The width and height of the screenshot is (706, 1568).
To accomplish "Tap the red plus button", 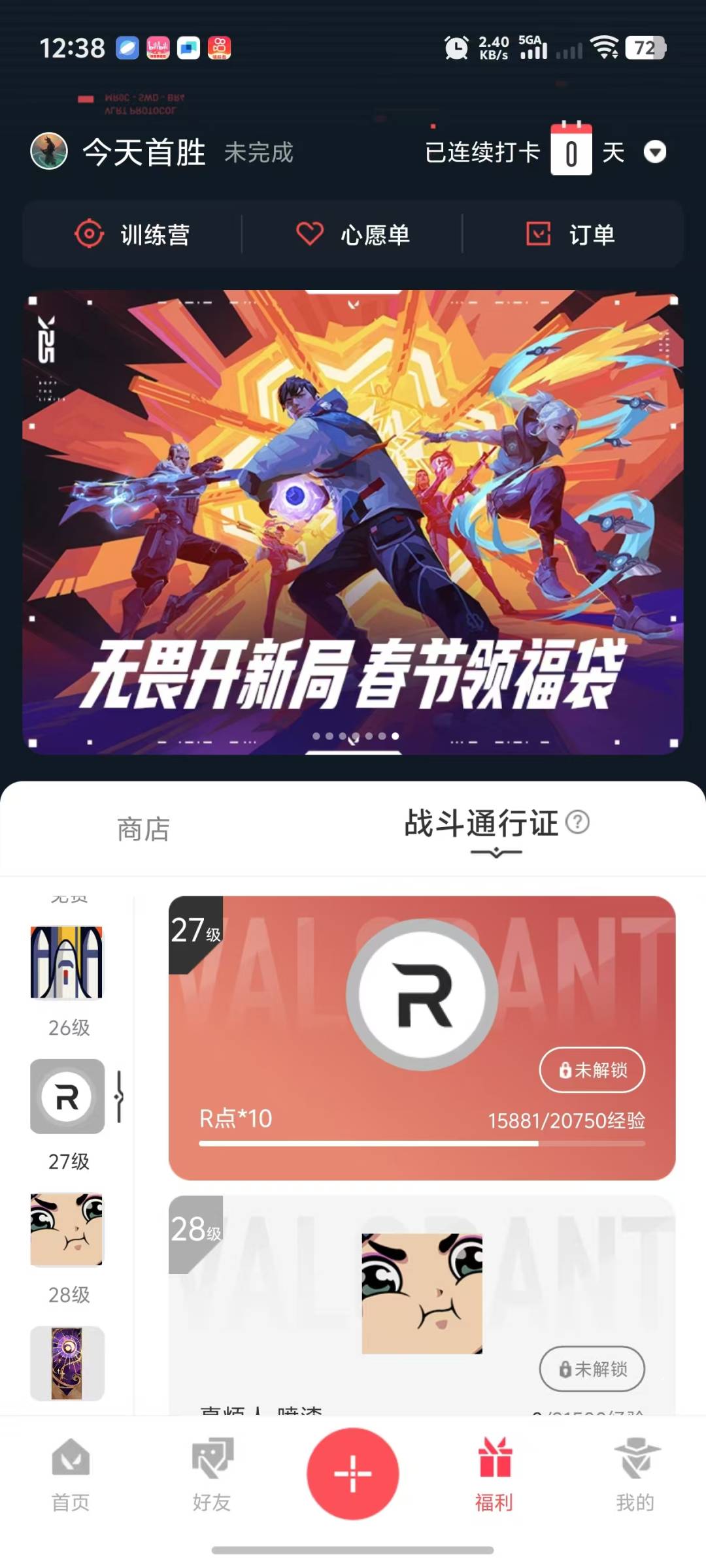I will pyautogui.click(x=353, y=1474).
